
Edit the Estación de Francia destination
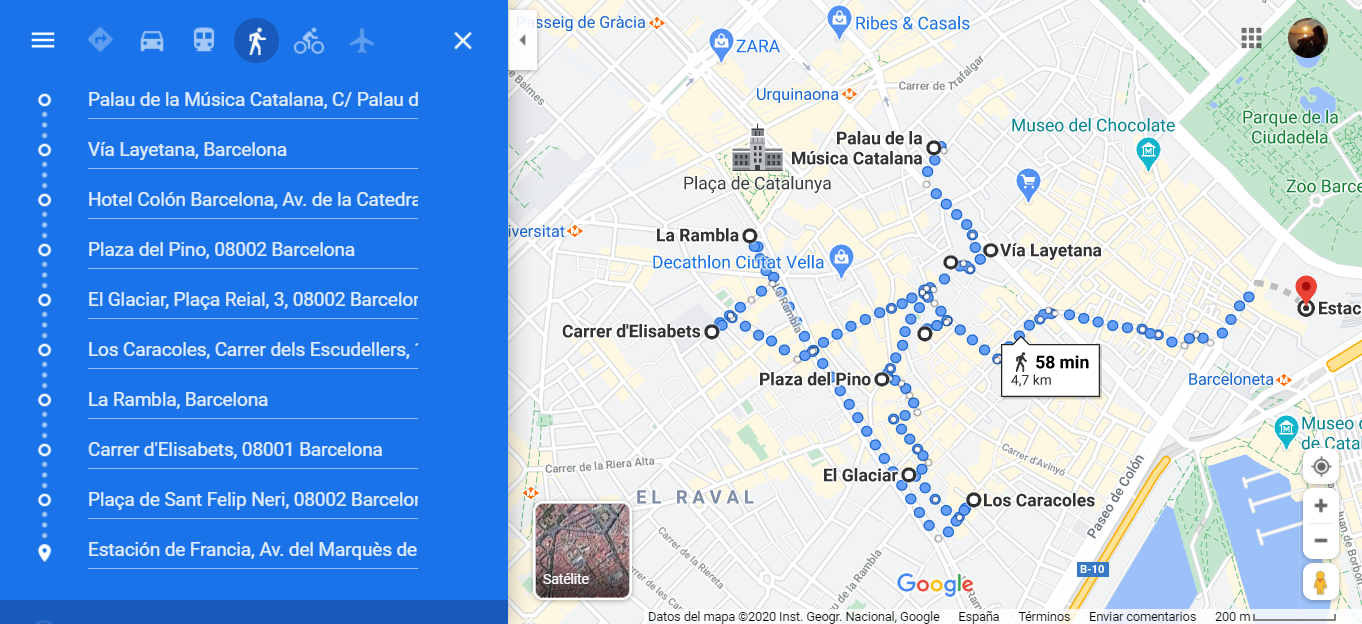point(252,550)
